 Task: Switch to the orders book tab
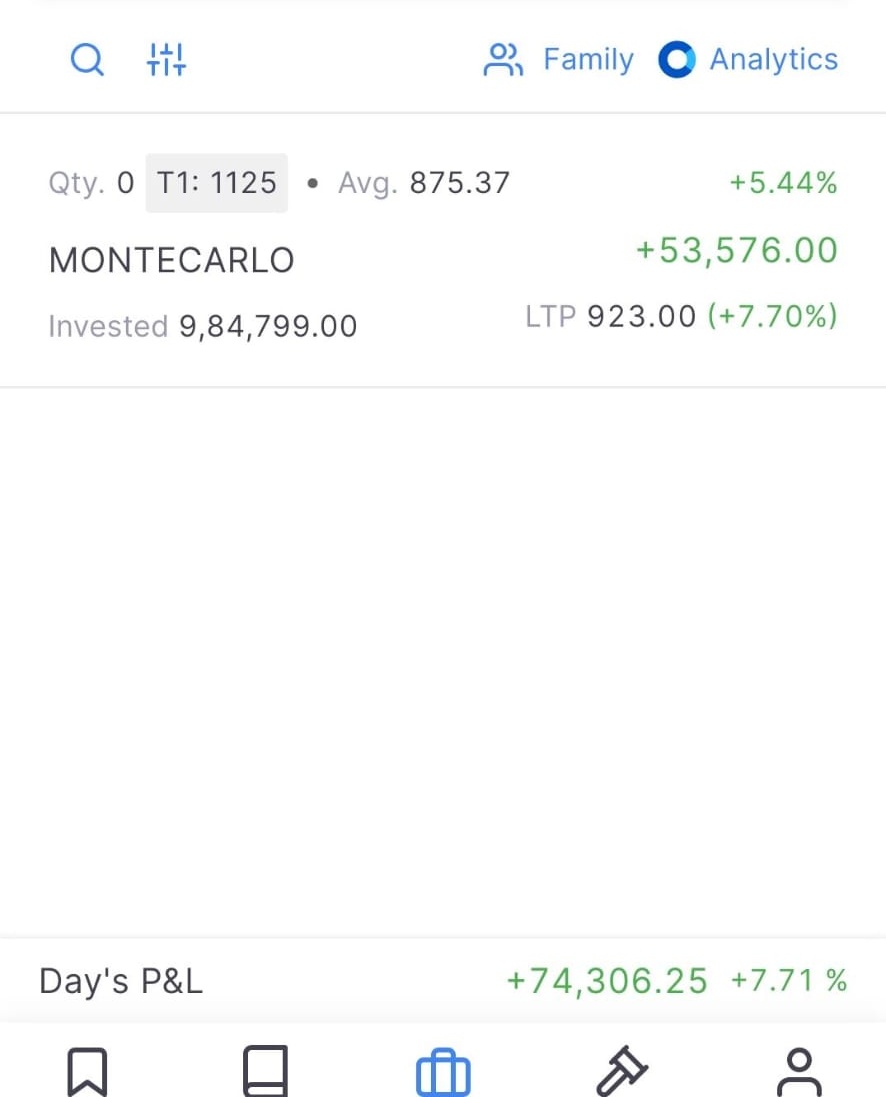tap(265, 1072)
